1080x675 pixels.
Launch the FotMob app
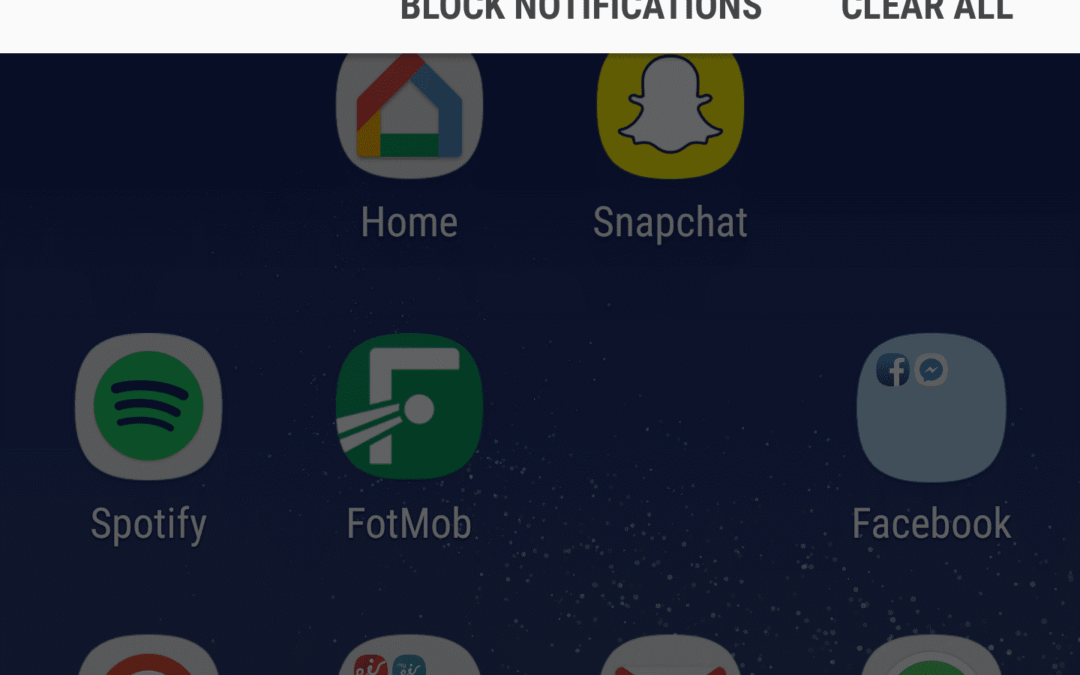[x=409, y=406]
